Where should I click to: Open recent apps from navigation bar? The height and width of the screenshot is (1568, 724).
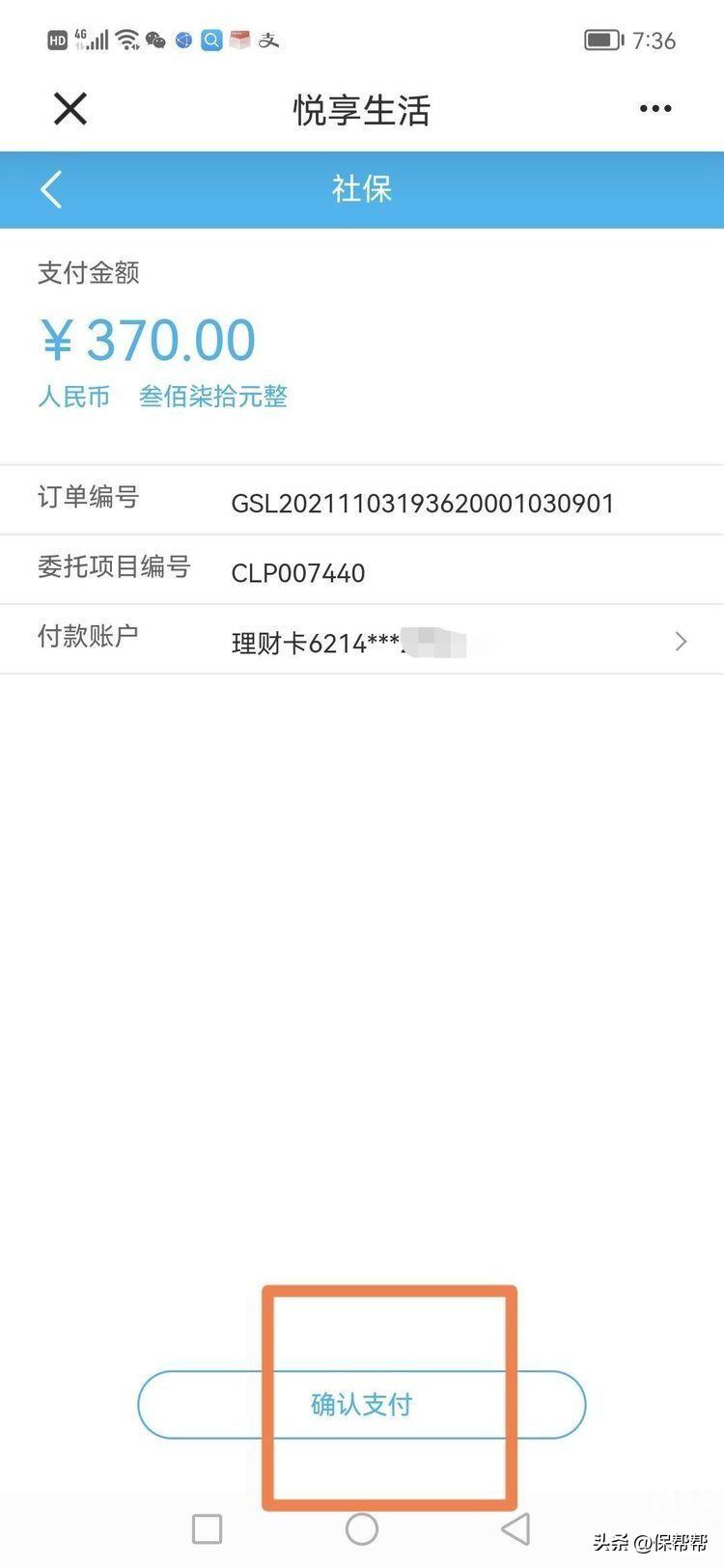[207, 1528]
